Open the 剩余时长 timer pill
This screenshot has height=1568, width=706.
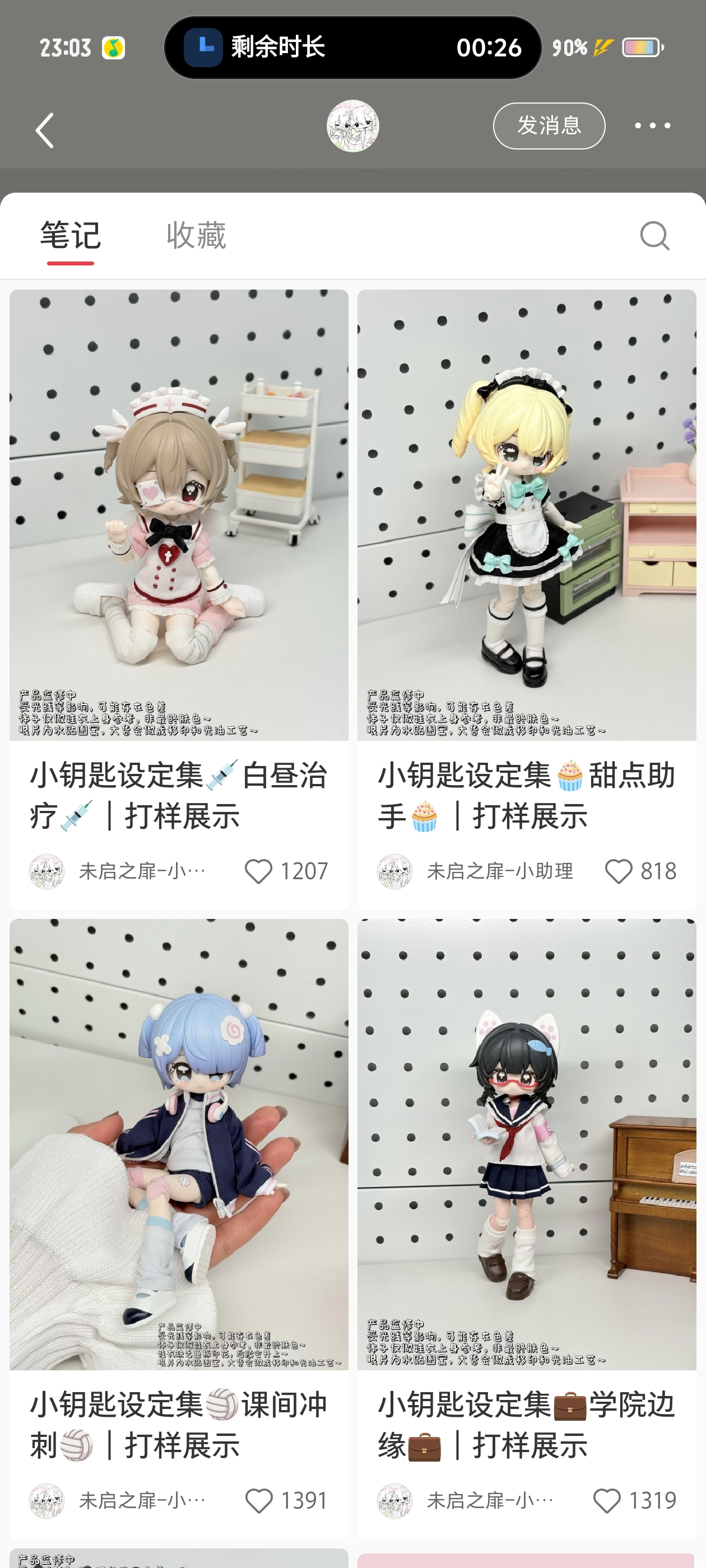[x=352, y=48]
